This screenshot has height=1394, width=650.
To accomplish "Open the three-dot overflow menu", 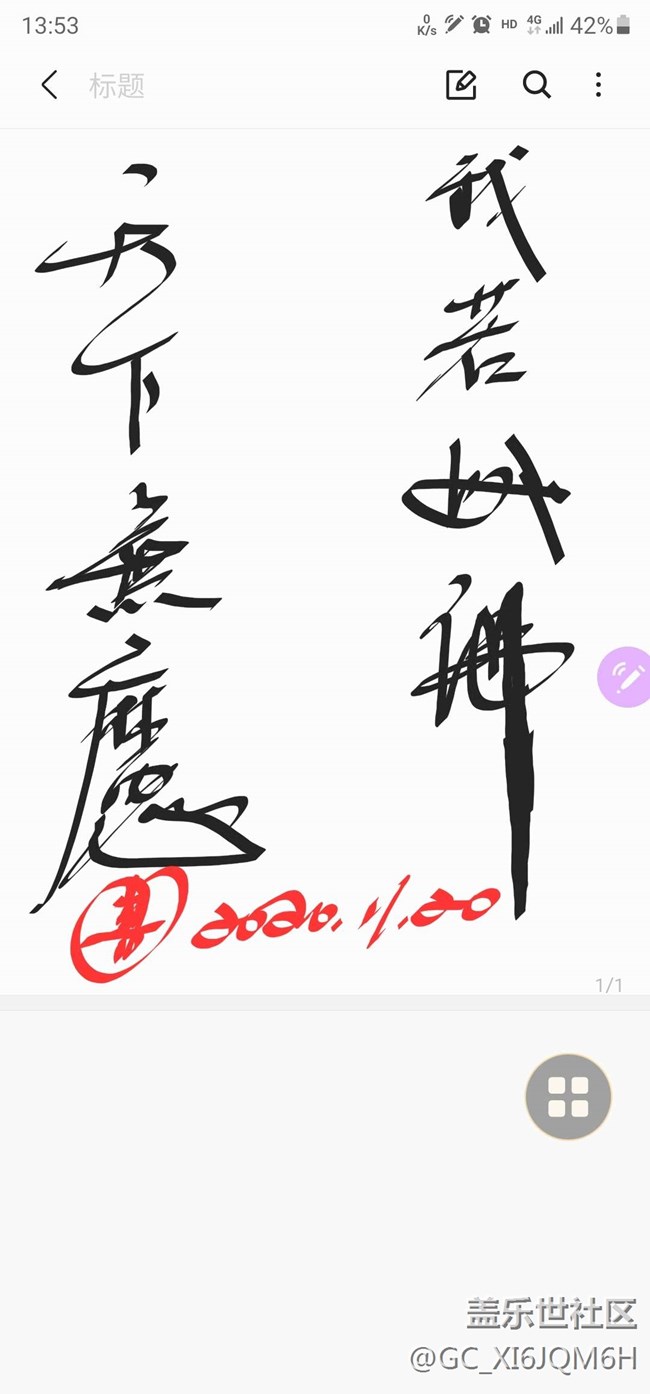I will pyautogui.click(x=598, y=85).
